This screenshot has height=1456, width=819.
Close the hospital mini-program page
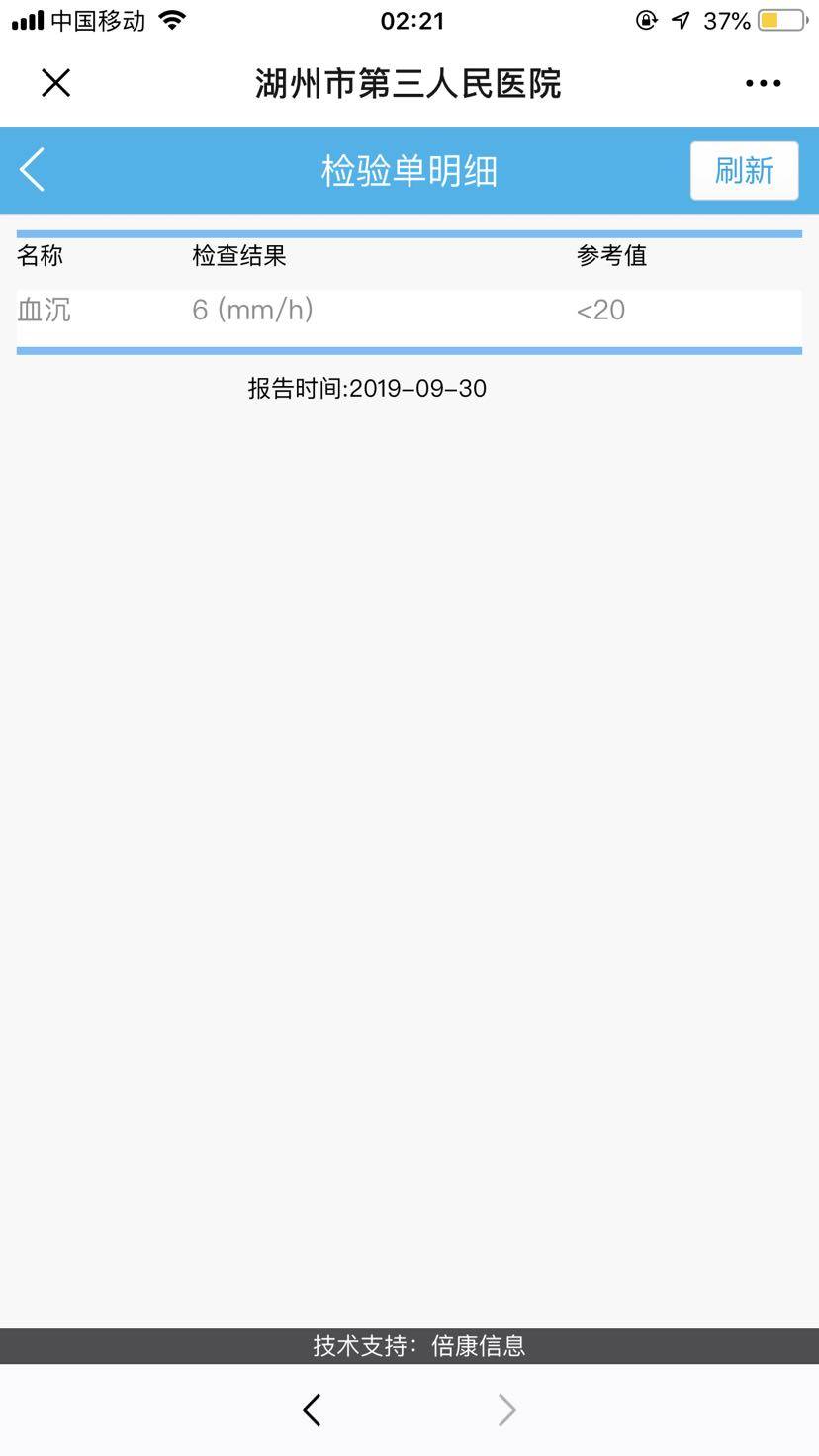pyautogui.click(x=56, y=83)
